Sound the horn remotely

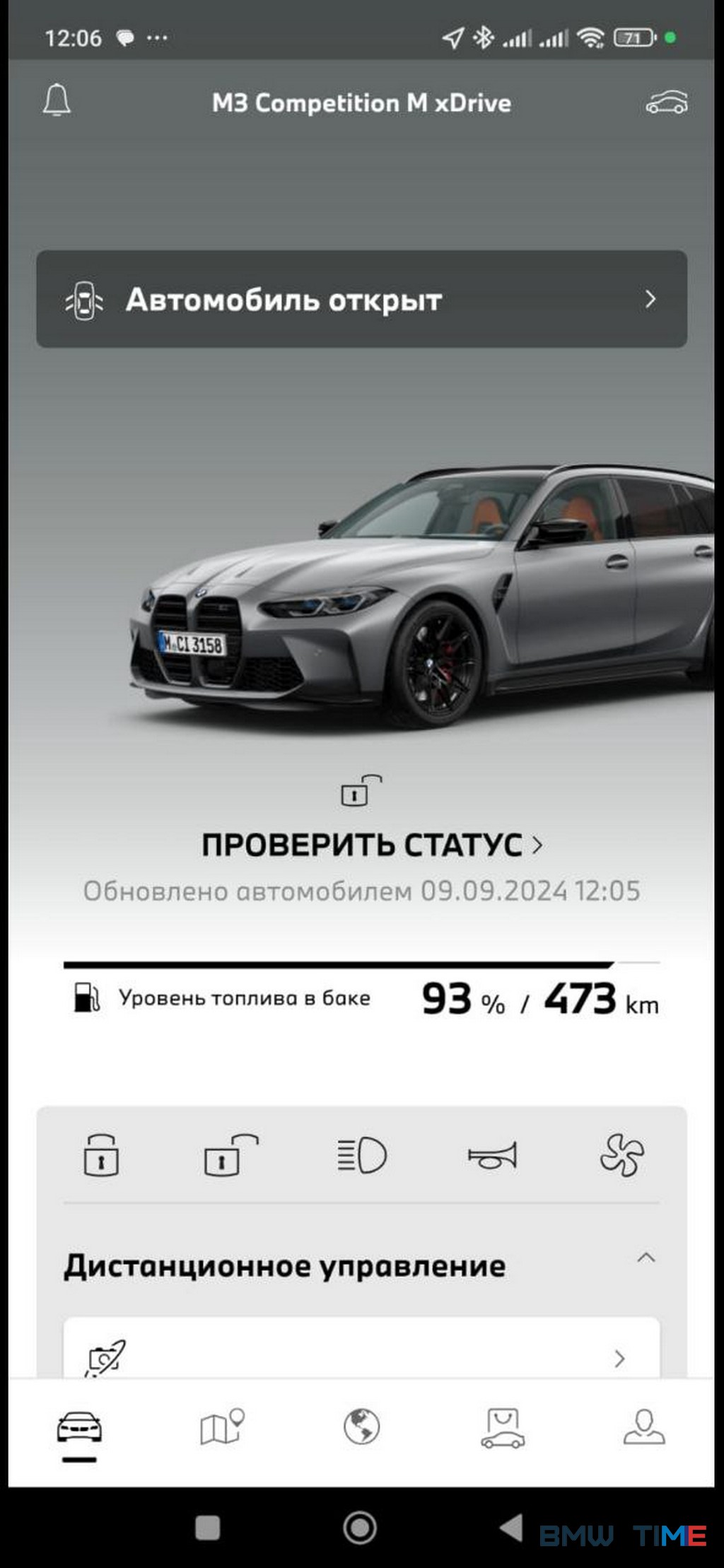[492, 1155]
